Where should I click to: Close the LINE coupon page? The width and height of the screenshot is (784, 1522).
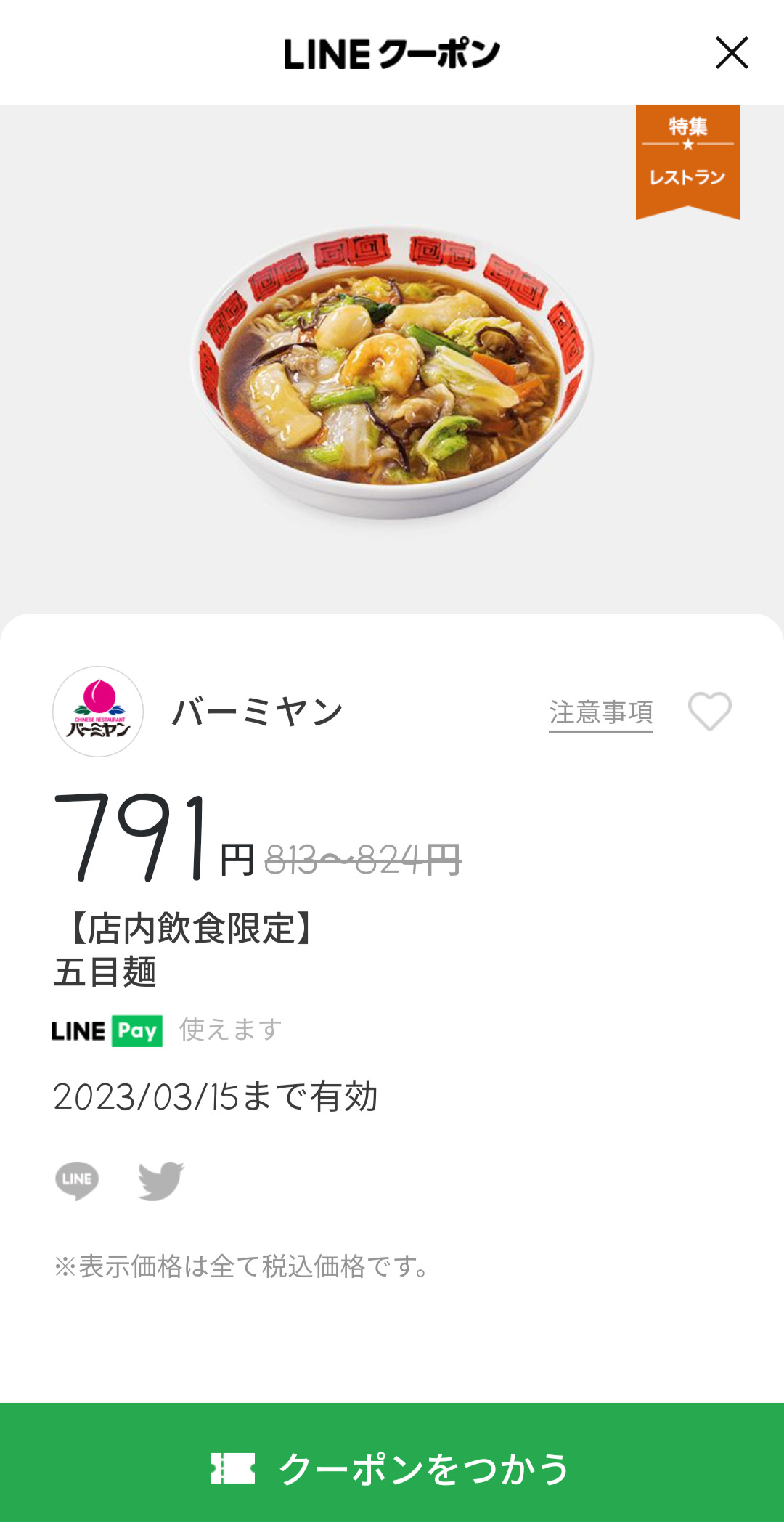tap(731, 53)
